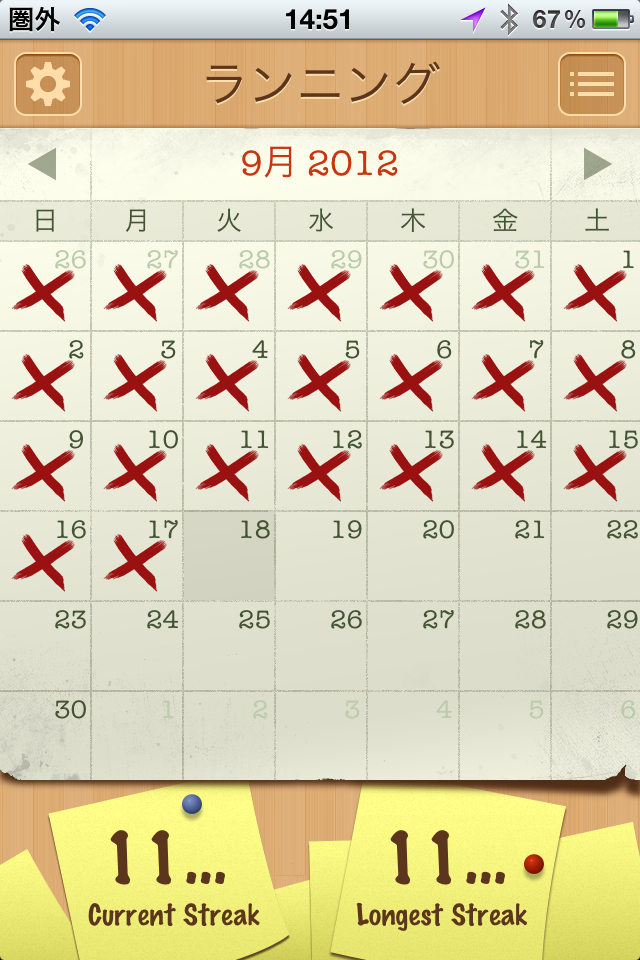Select September 20 cell
Screen dimensions: 640x960
tap(413, 557)
